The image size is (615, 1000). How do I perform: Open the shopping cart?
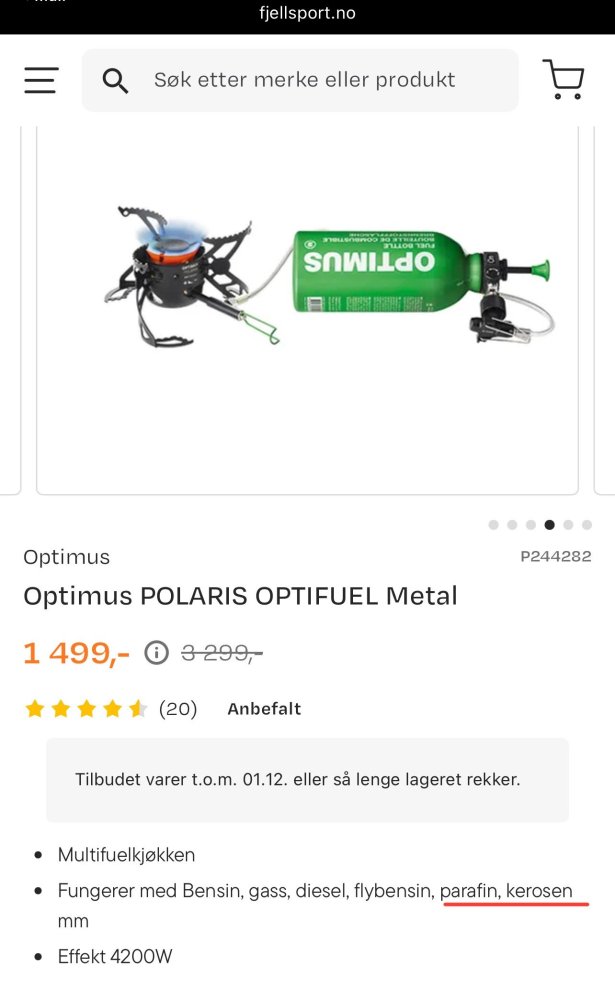pyautogui.click(x=563, y=79)
